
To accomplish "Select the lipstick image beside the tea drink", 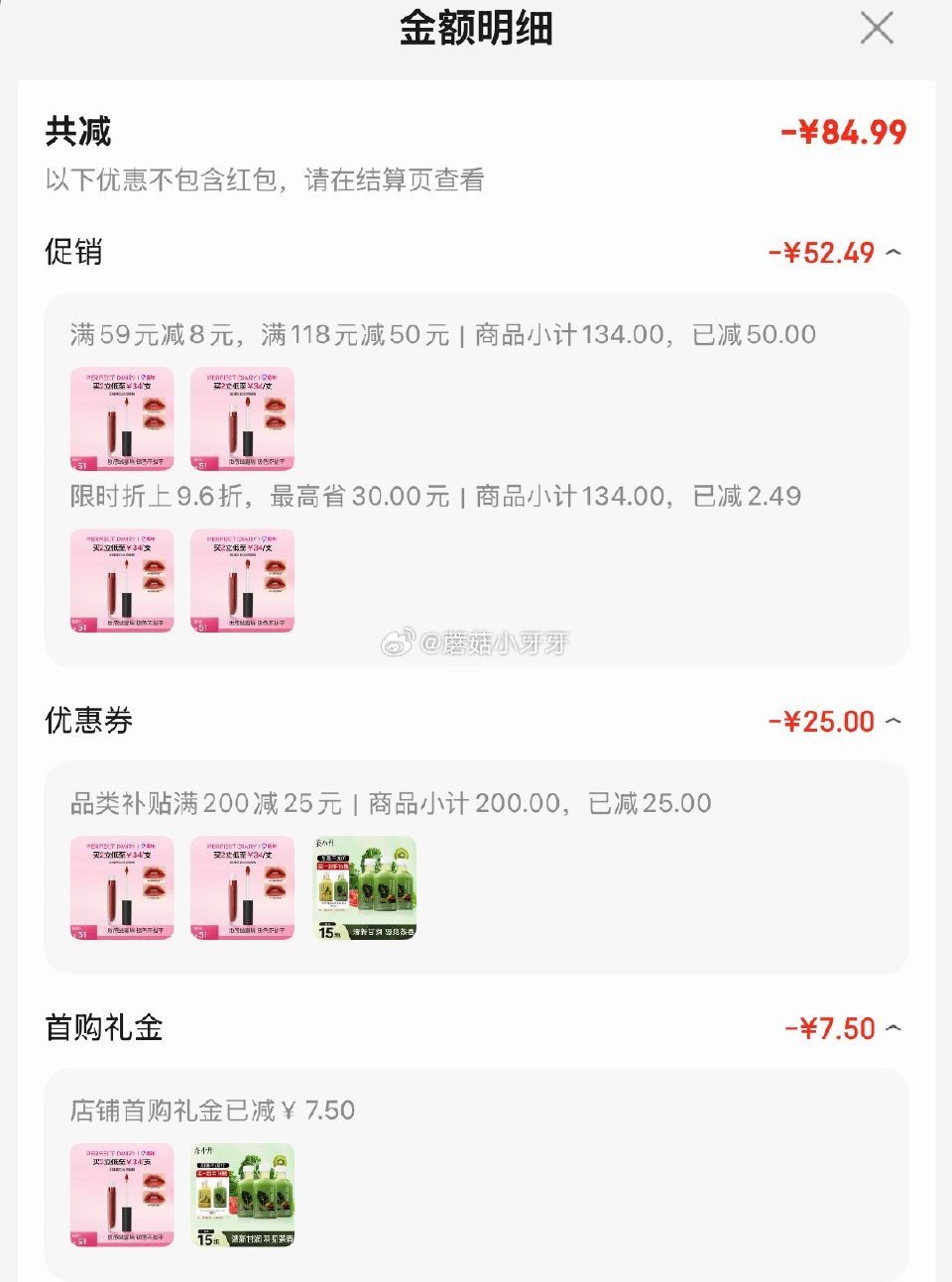I will coord(243,887).
